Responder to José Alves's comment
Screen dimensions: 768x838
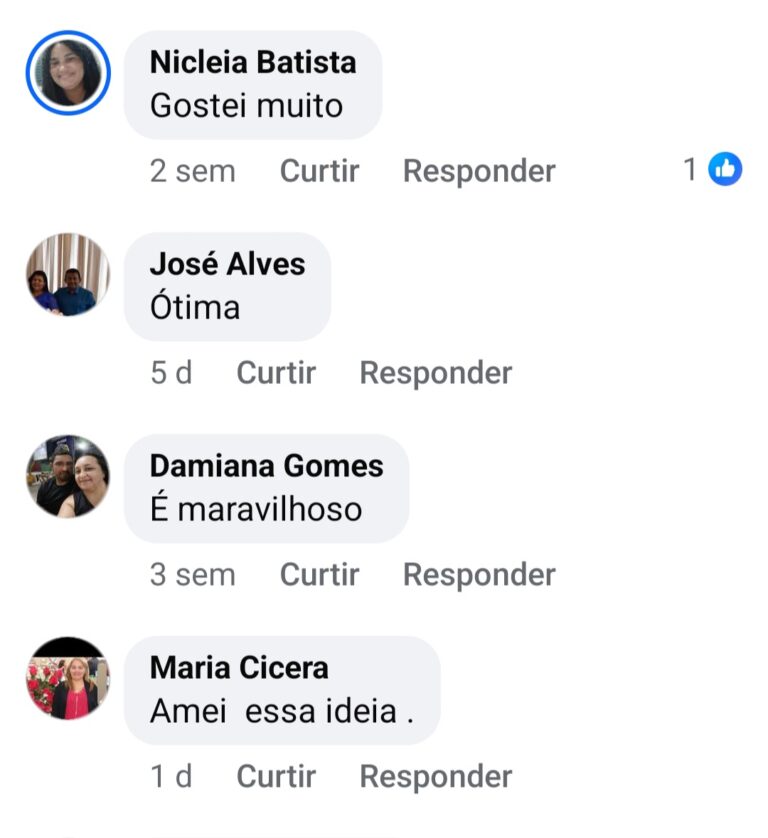tap(434, 373)
